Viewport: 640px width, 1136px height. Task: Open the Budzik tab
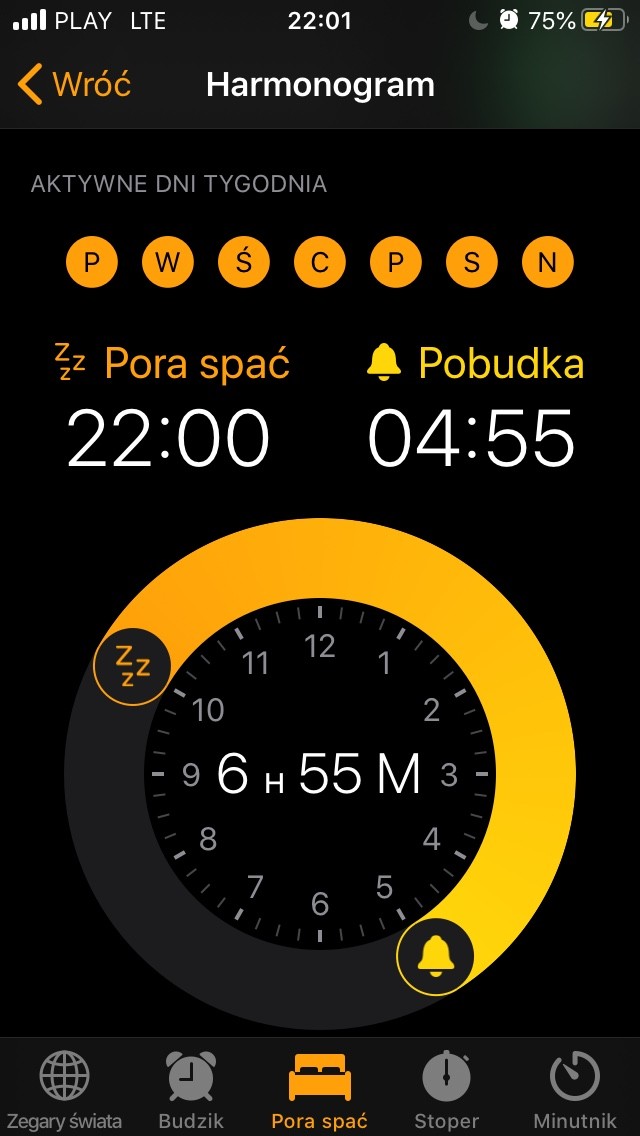pos(191,1090)
